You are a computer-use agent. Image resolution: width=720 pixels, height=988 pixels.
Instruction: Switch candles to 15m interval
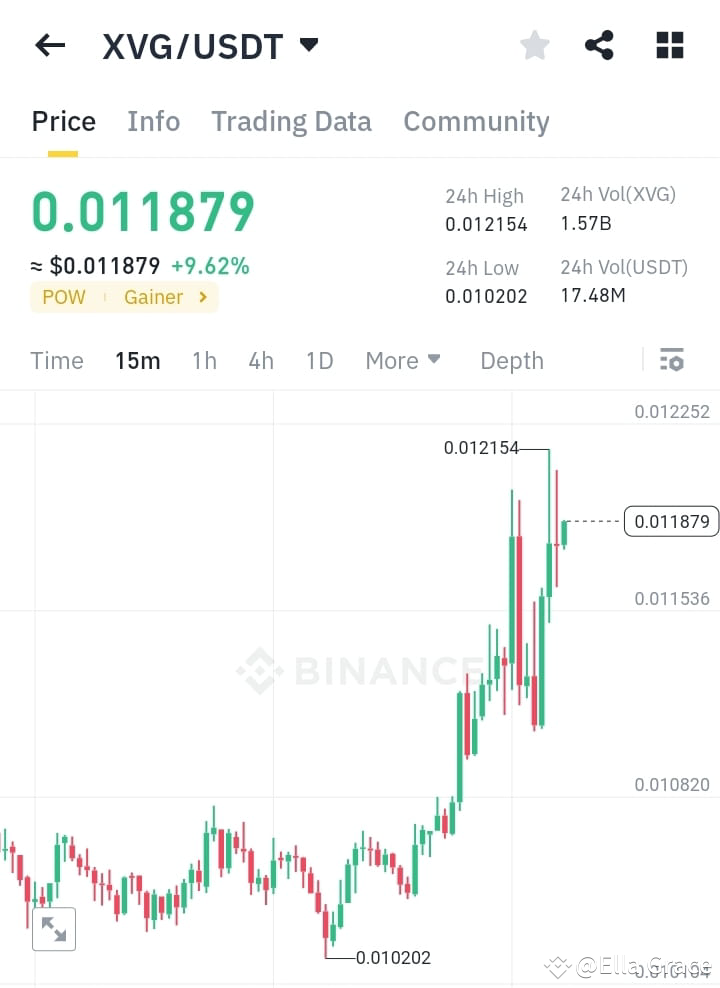(x=137, y=360)
